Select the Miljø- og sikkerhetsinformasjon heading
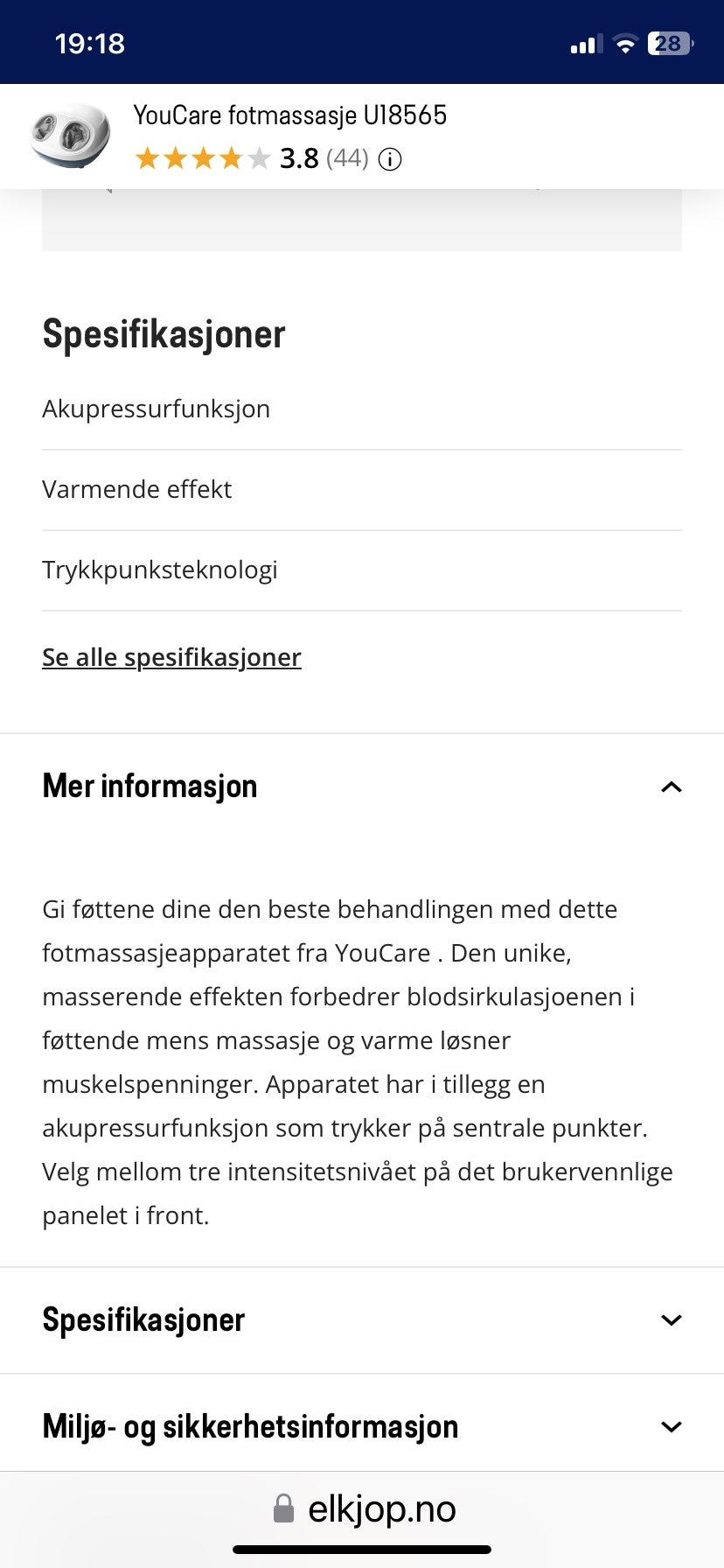 pos(249,1425)
